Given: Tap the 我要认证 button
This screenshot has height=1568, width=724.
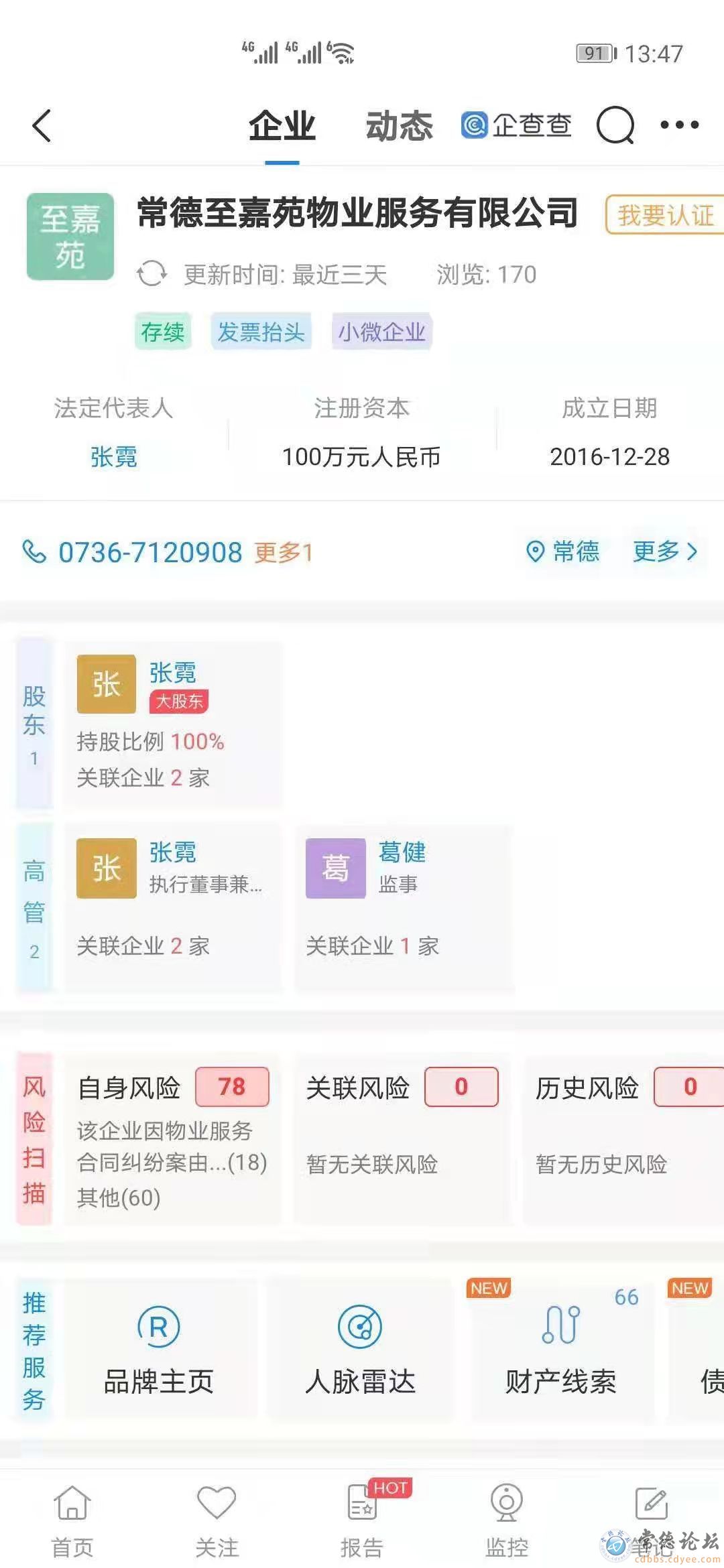Looking at the screenshot, I should (664, 215).
